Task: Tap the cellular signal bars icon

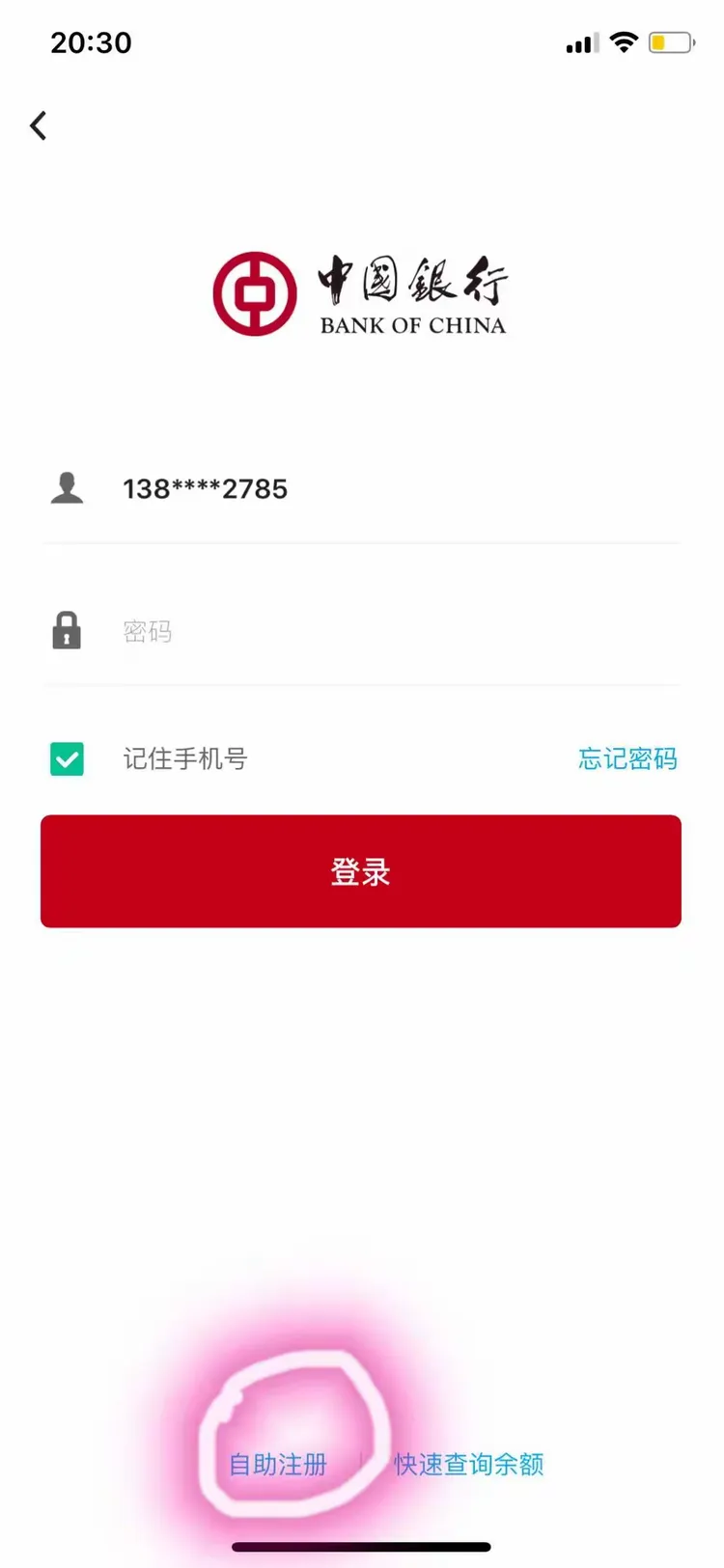Action: pos(579,41)
